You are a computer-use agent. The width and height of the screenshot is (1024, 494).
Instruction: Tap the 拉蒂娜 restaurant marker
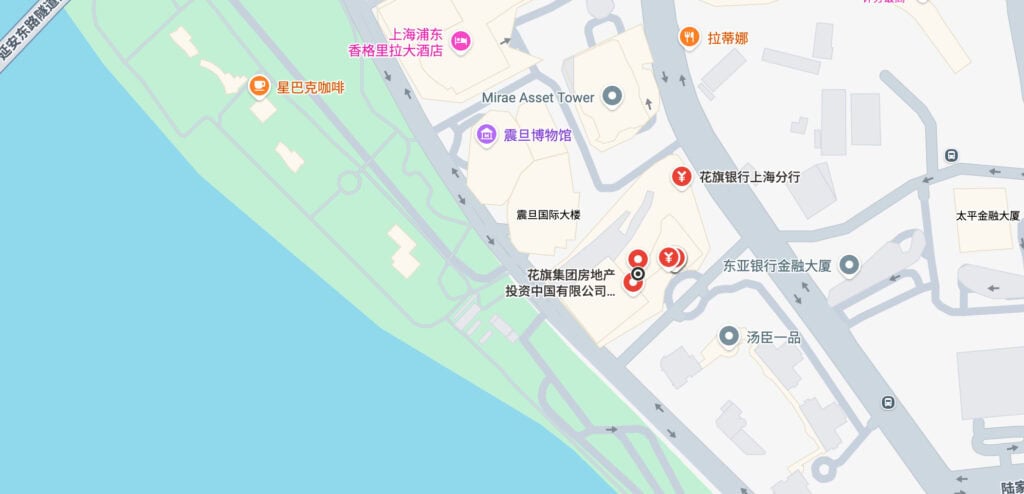coord(688,38)
